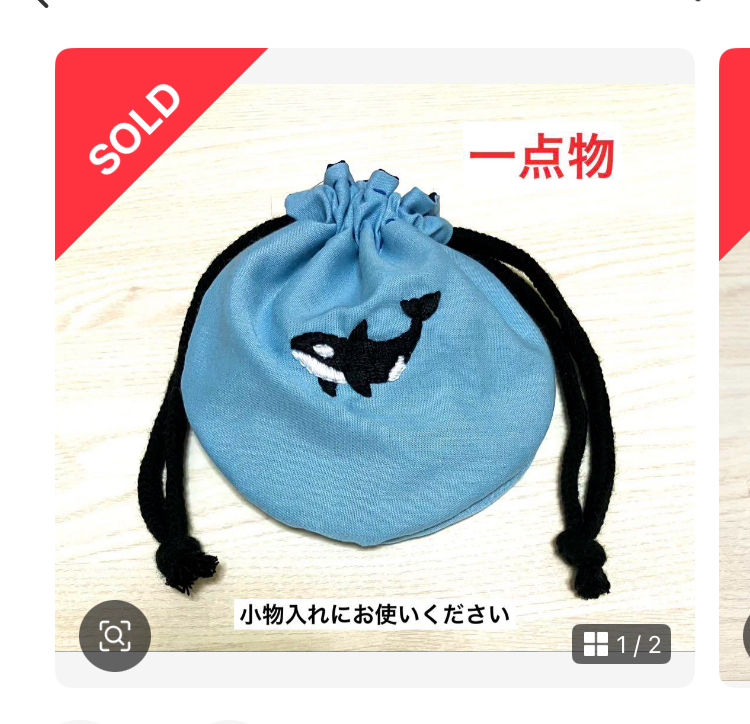Open the 1 / 2 photo grid view
The height and width of the screenshot is (724, 750).
(621, 644)
